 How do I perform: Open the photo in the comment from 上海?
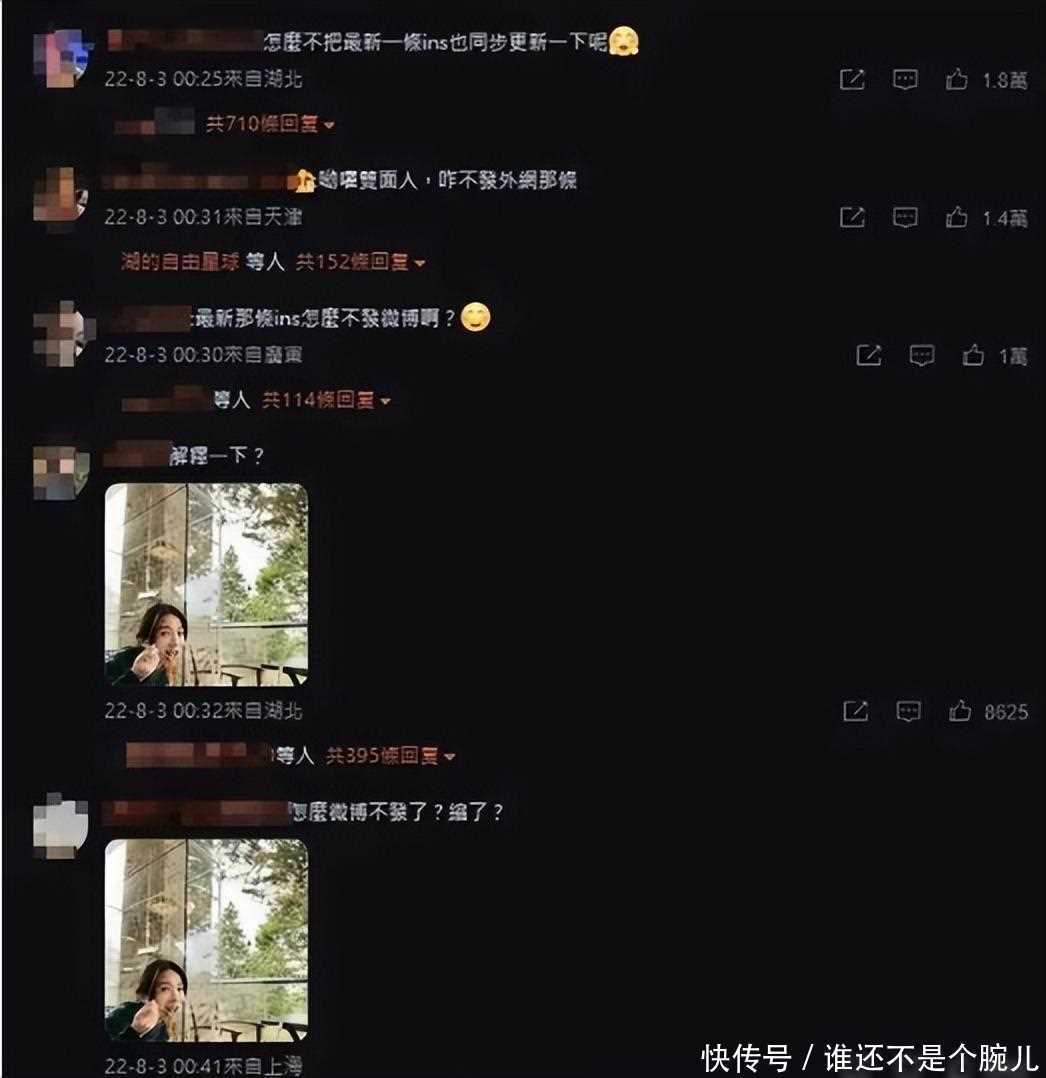click(x=206, y=940)
